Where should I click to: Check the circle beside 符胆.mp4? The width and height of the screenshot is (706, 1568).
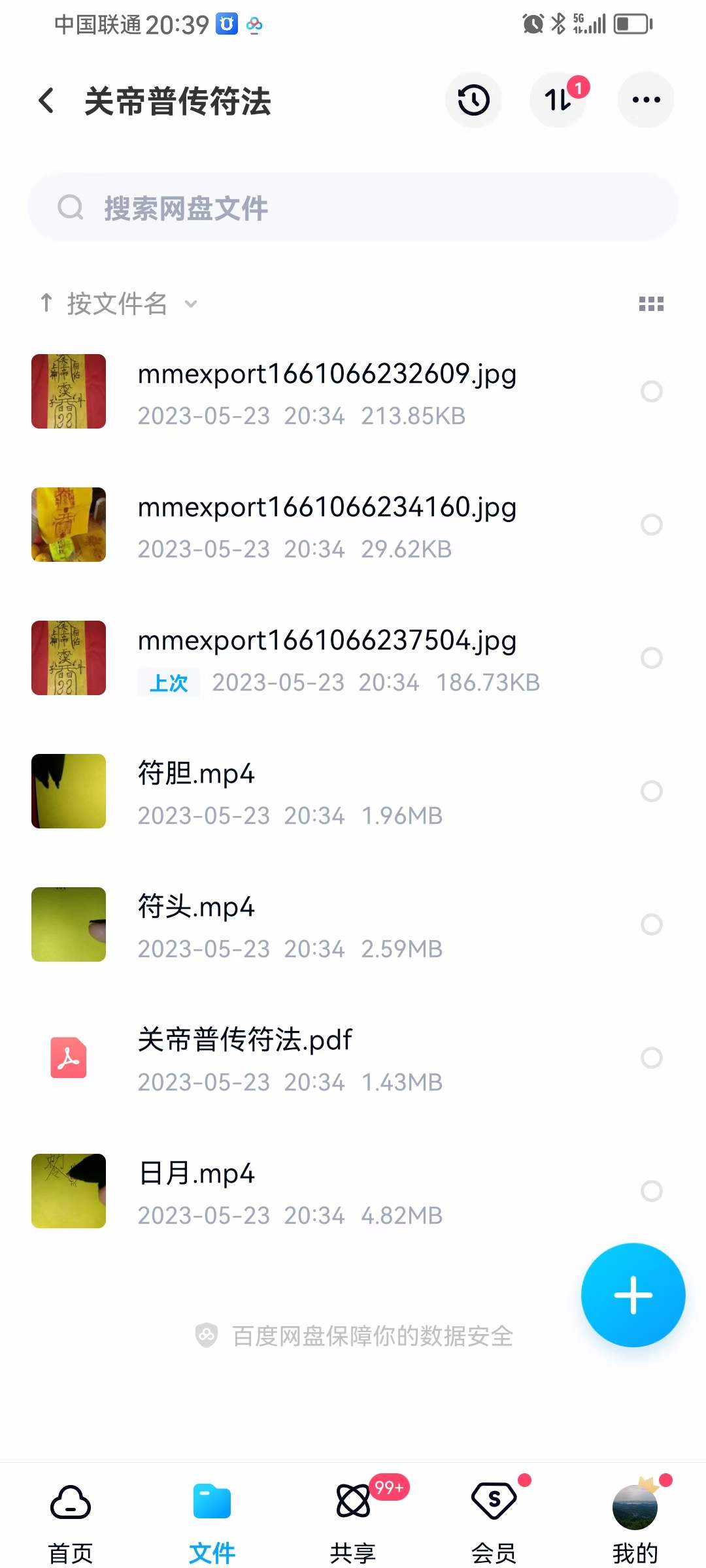[651, 792]
